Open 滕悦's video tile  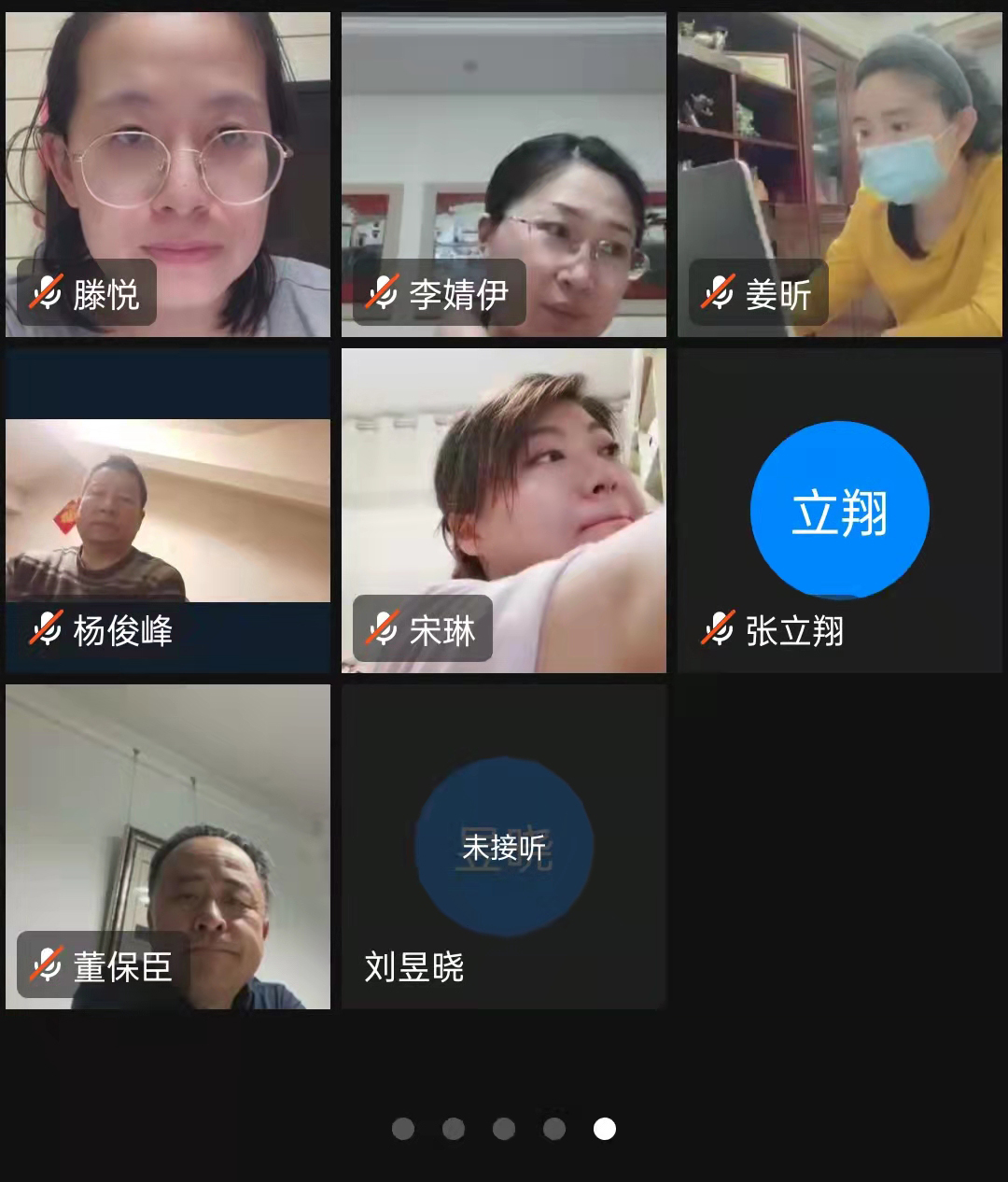(x=168, y=175)
